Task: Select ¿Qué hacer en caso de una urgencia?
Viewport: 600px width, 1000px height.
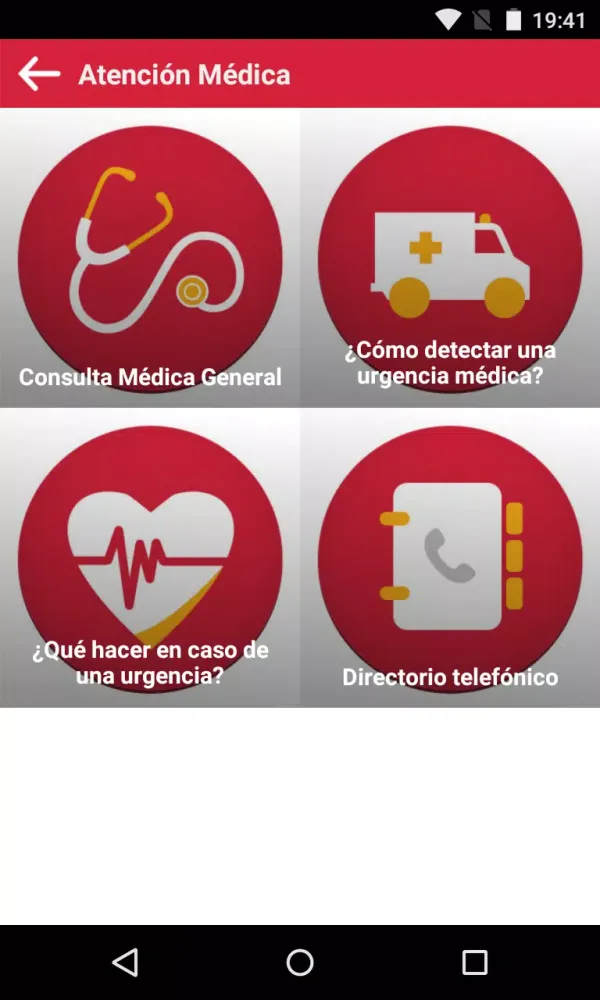Action: (150, 558)
